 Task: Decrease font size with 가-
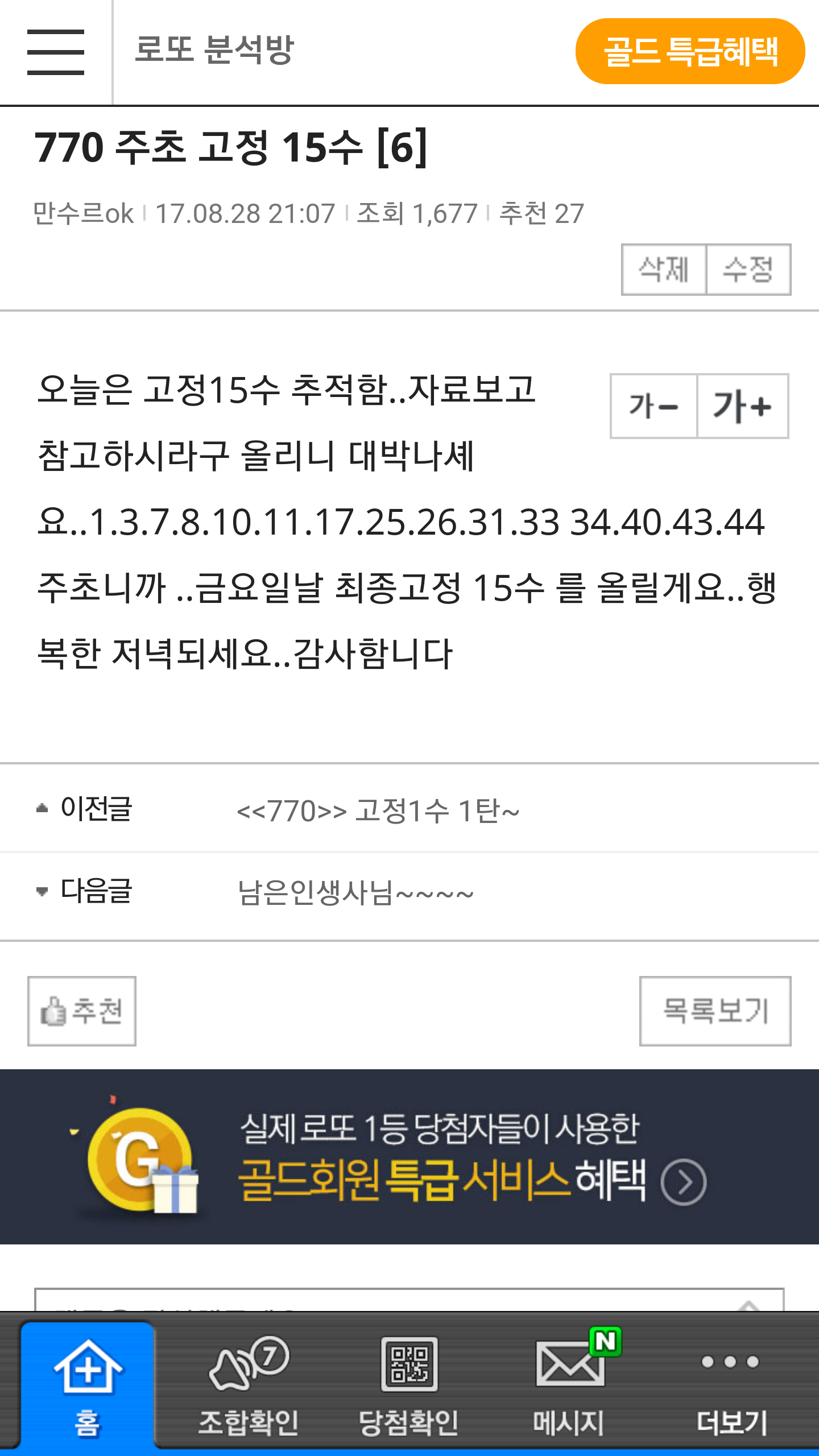tap(653, 406)
